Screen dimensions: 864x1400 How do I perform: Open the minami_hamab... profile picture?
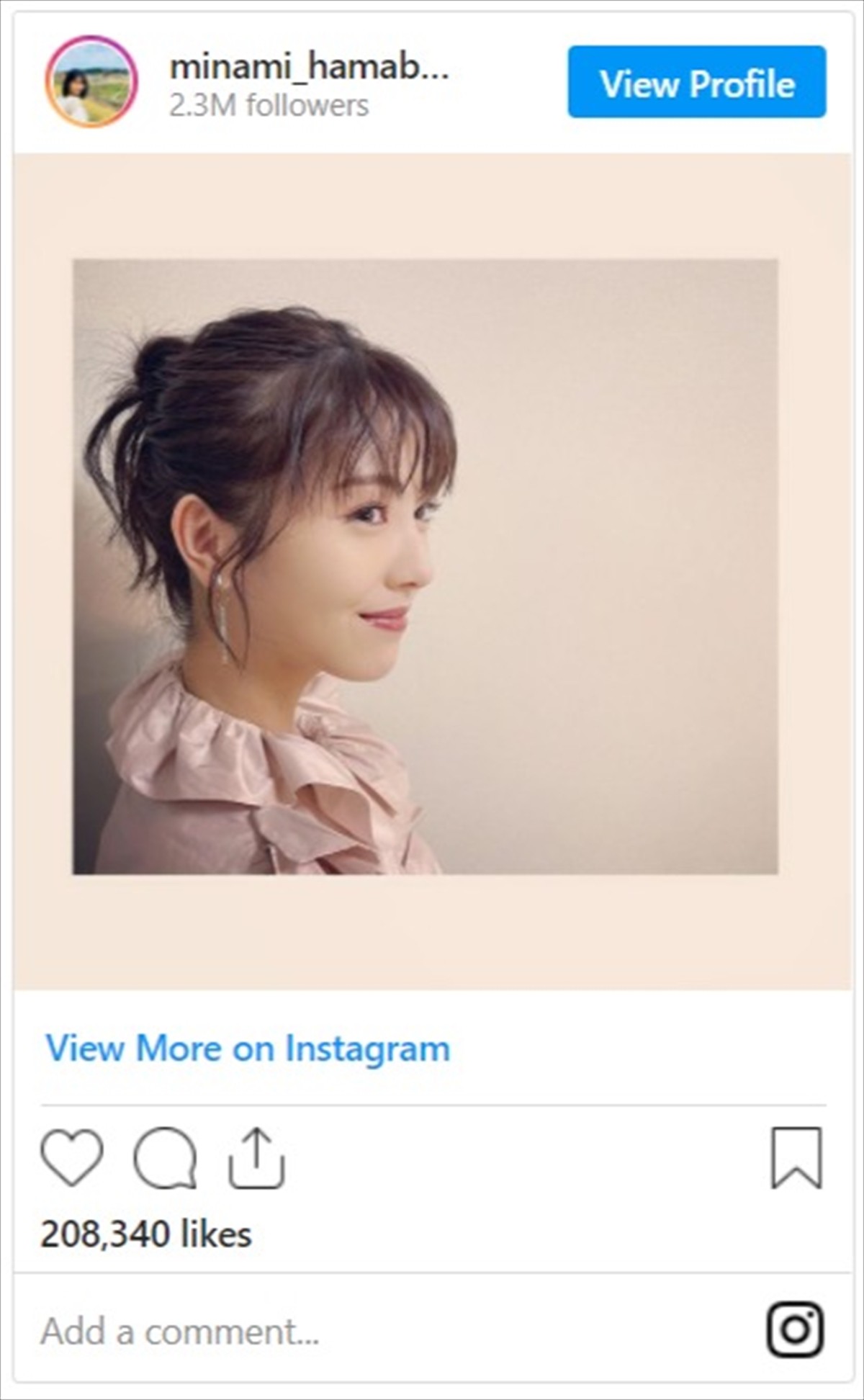(91, 82)
